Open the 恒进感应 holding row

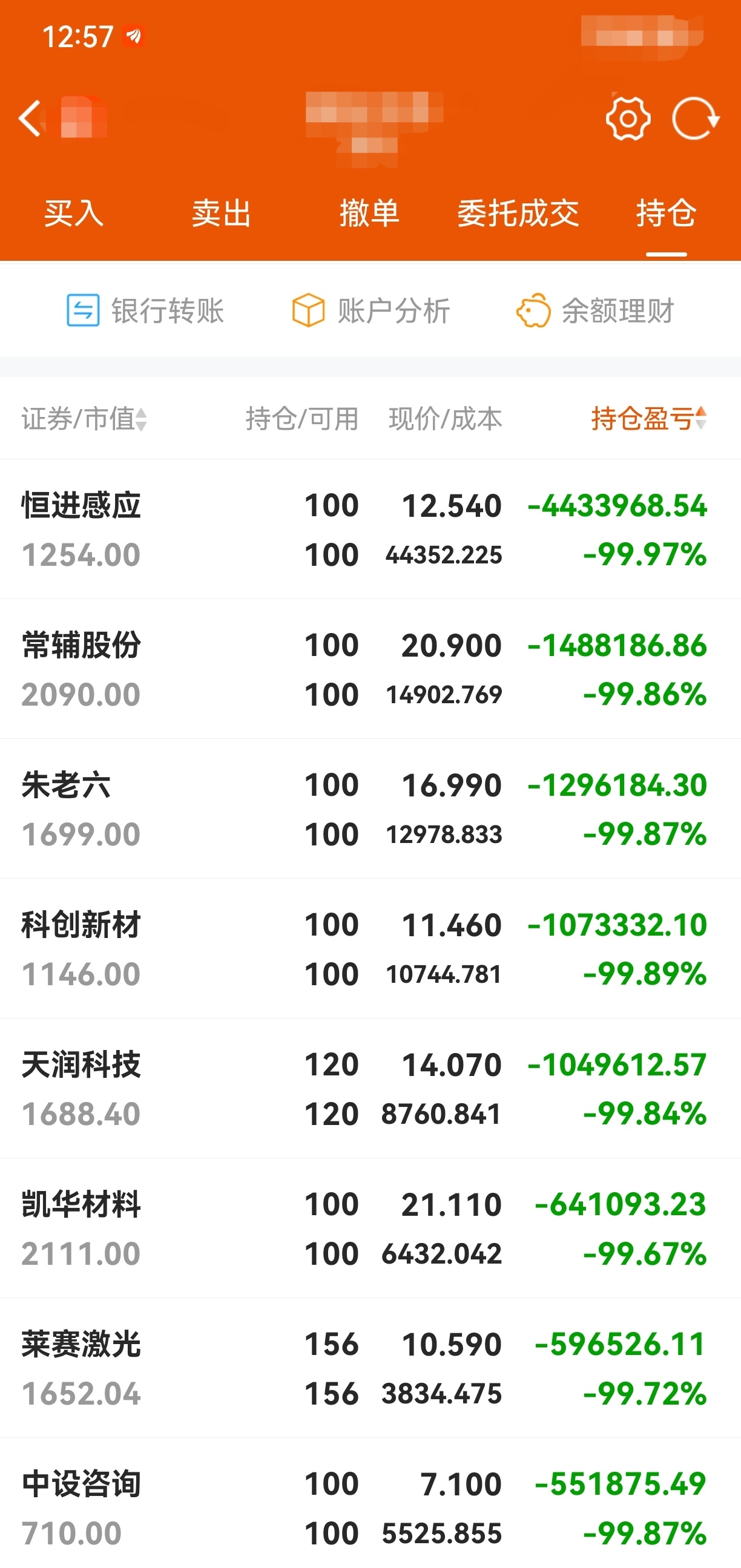370,530
